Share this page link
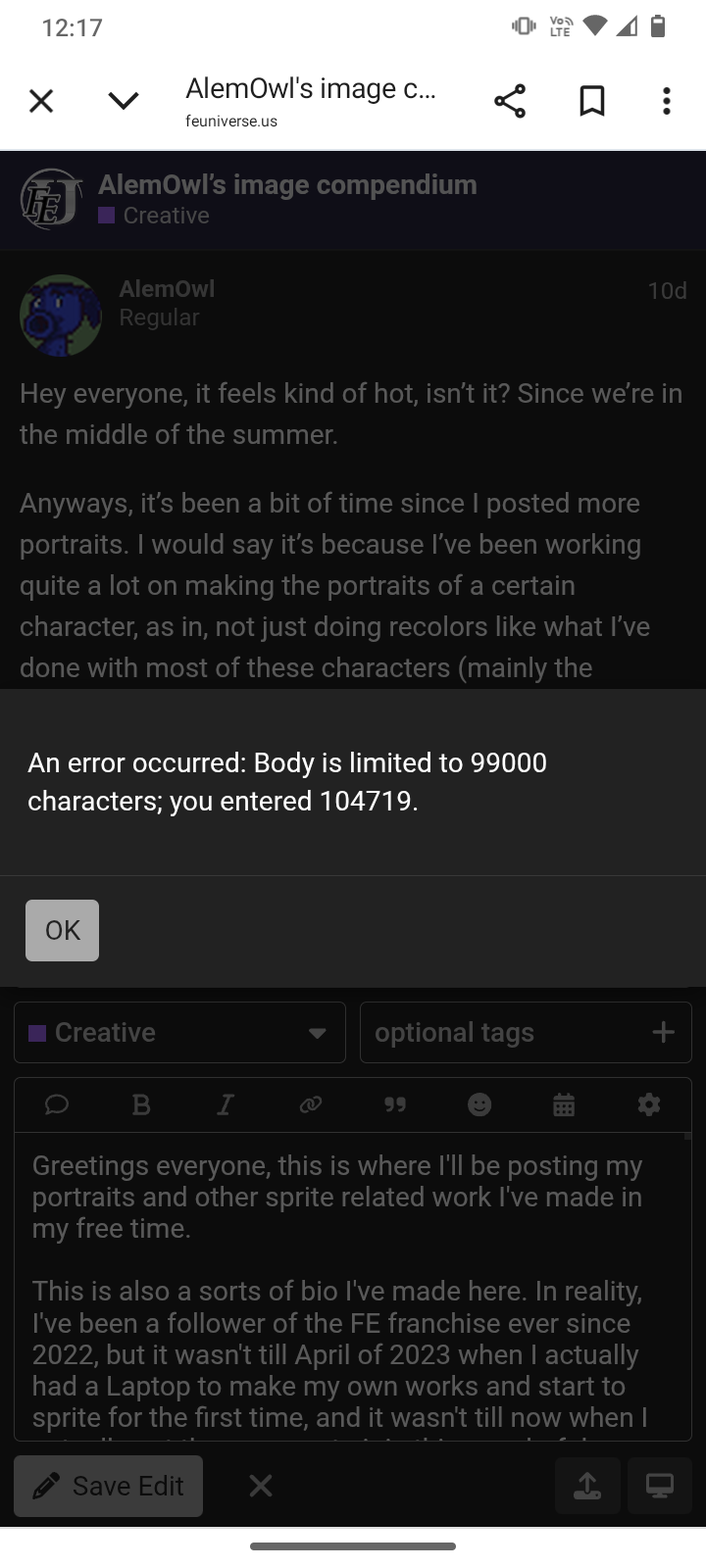The height and width of the screenshot is (1568, 706). [510, 101]
